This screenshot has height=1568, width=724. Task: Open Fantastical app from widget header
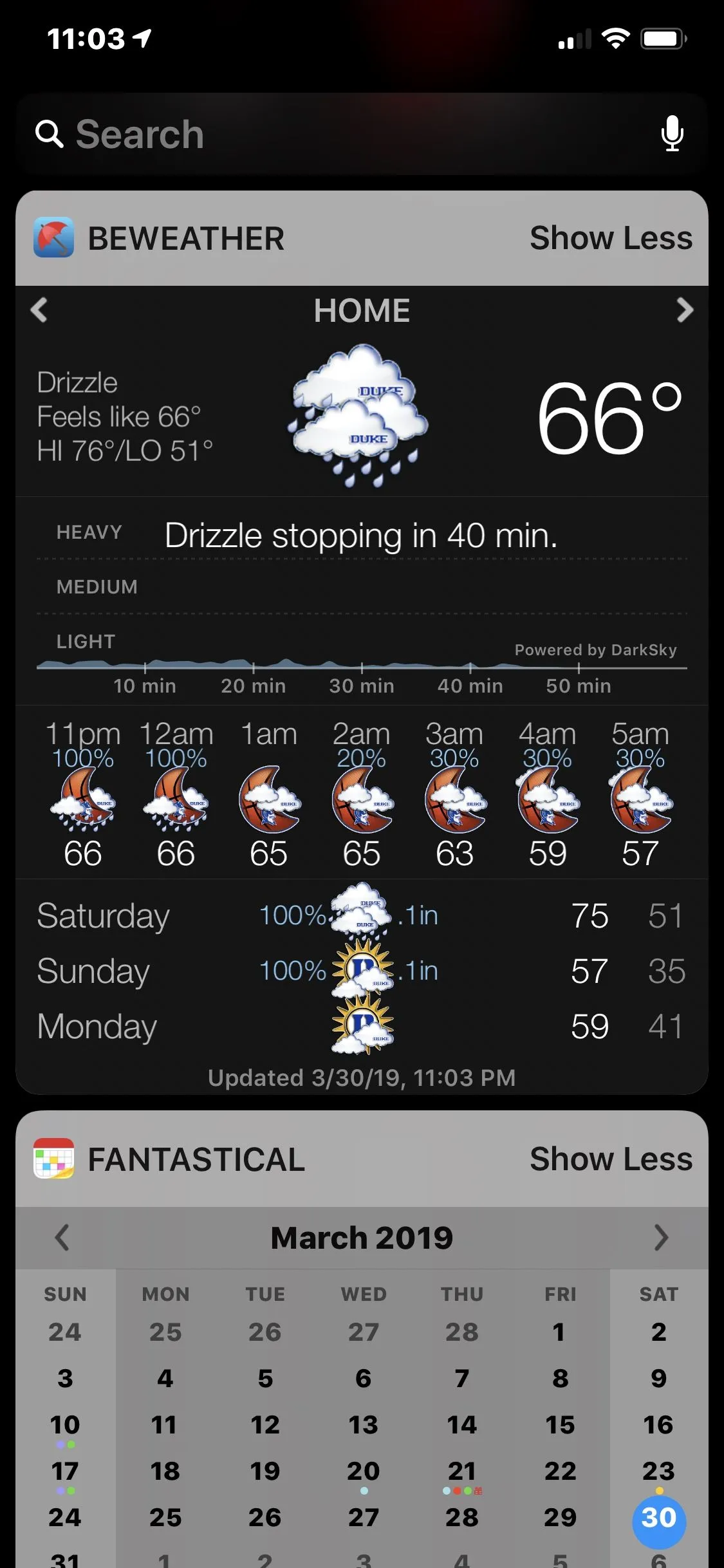click(54, 1159)
